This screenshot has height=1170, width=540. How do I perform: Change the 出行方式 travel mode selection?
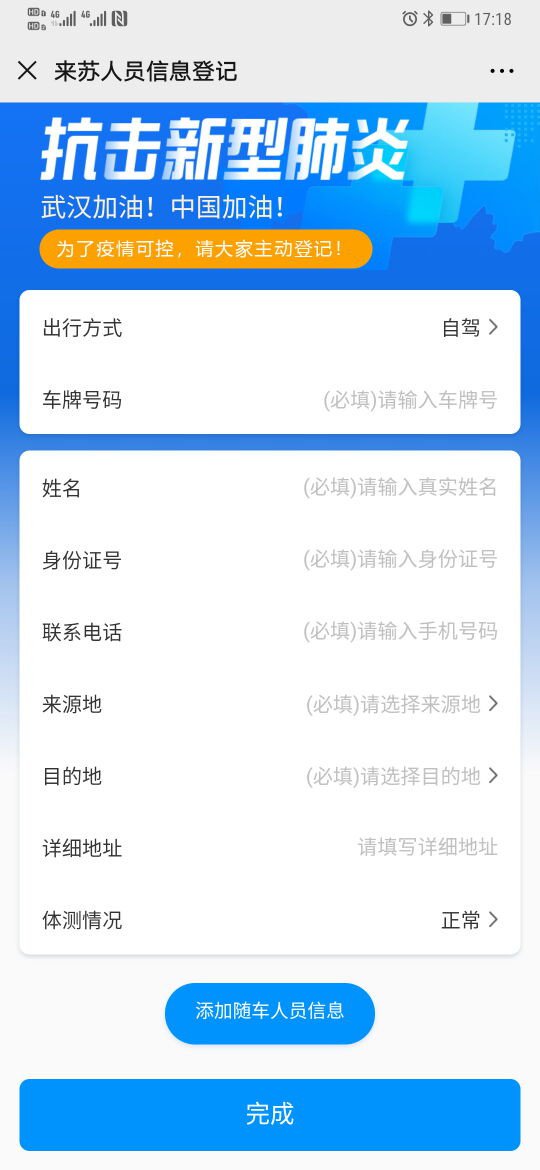[269, 327]
